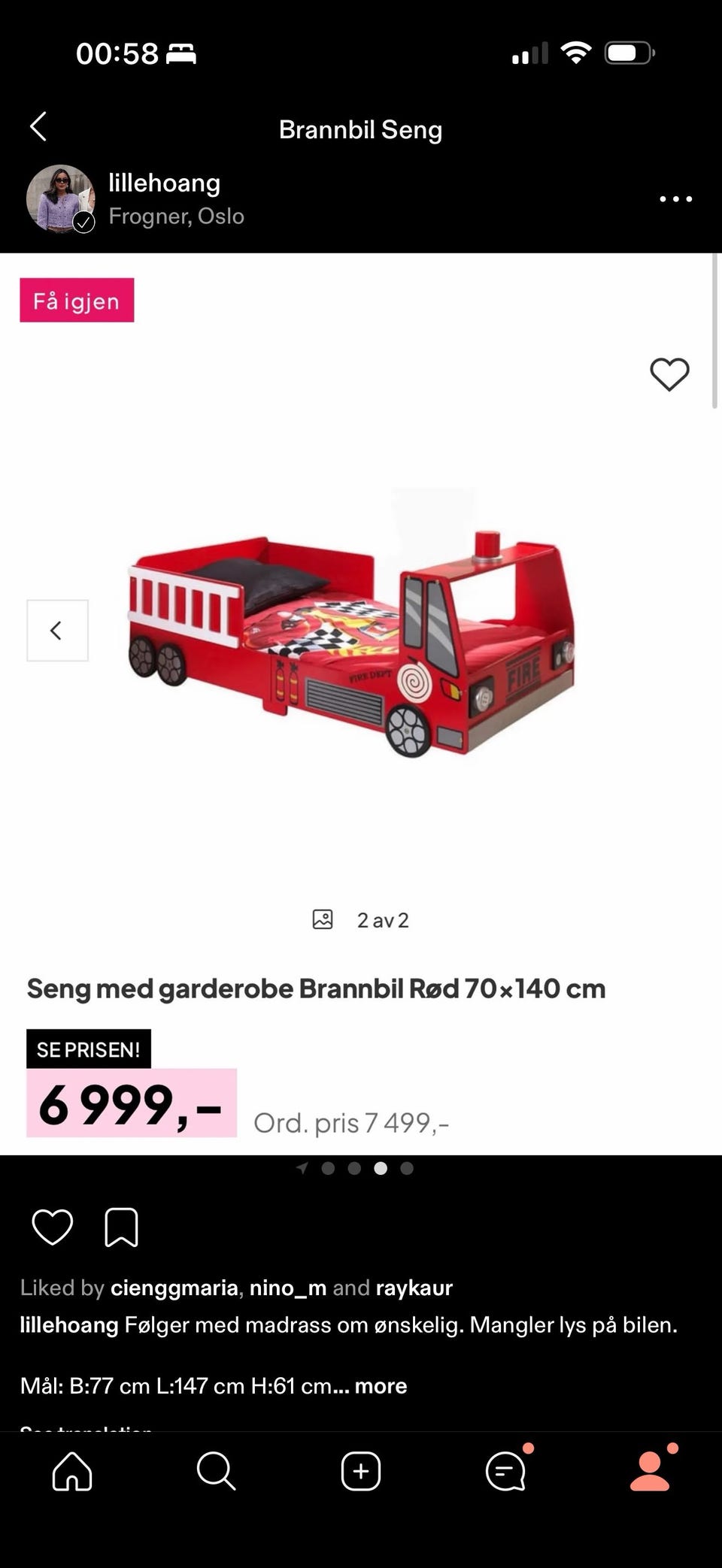Go back using the back arrow
The image size is (722, 1568).
[38, 126]
